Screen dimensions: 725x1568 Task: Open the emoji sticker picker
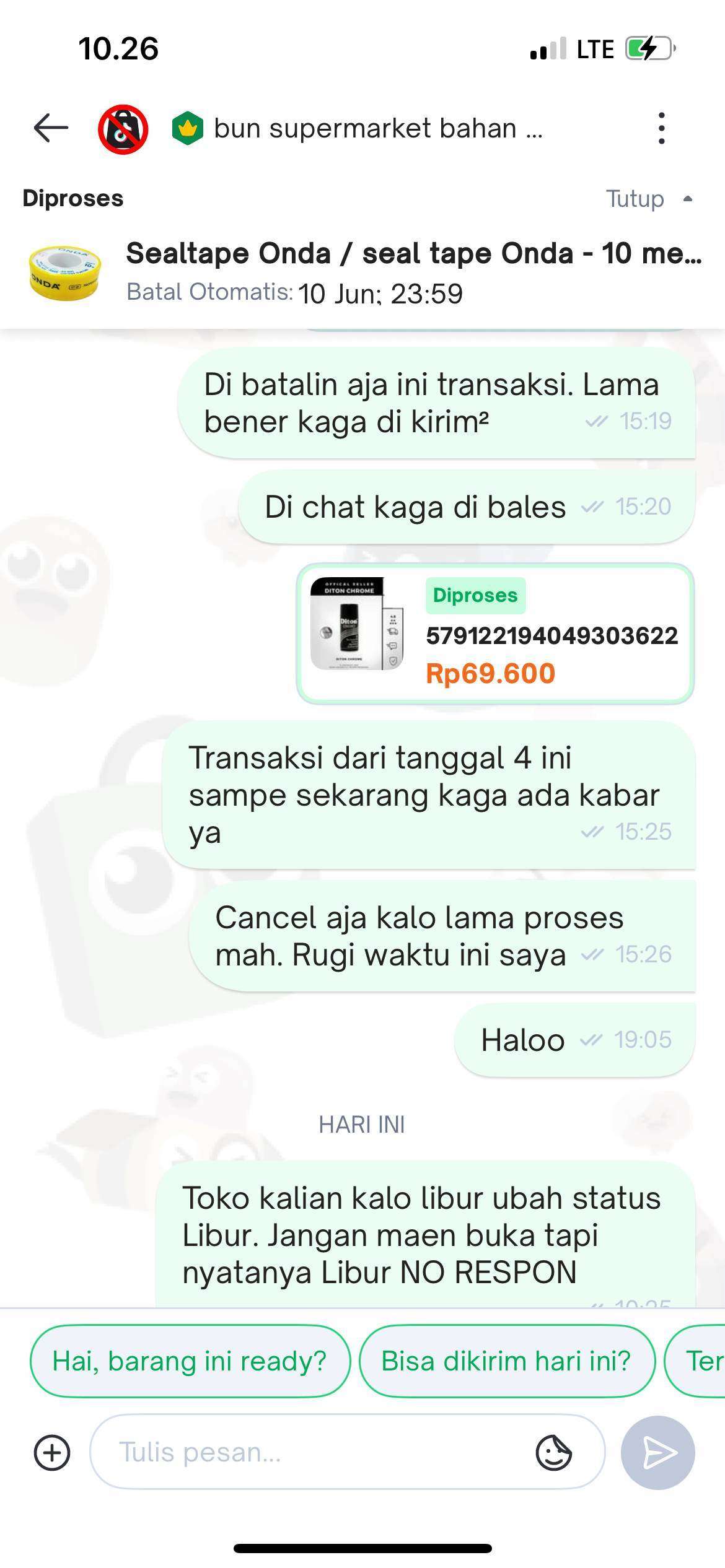pyautogui.click(x=553, y=1452)
